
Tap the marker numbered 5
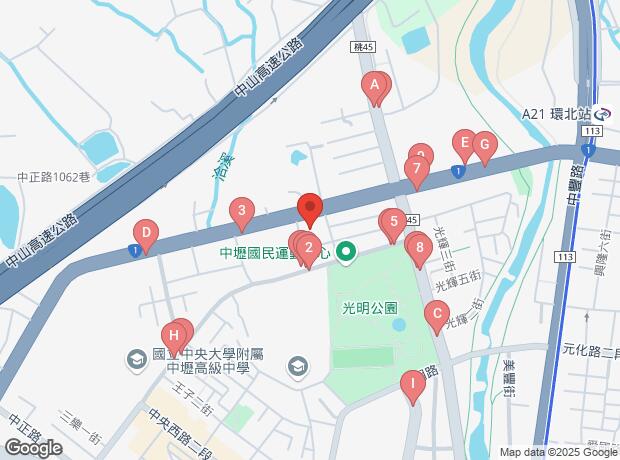(394, 223)
